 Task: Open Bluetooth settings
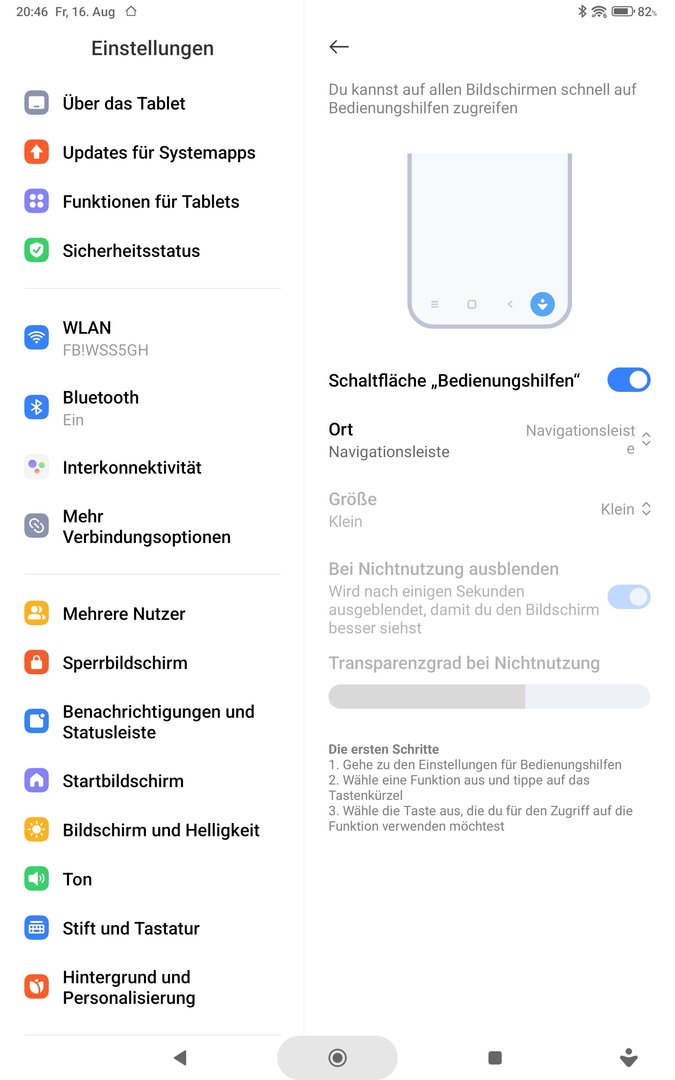tap(100, 407)
